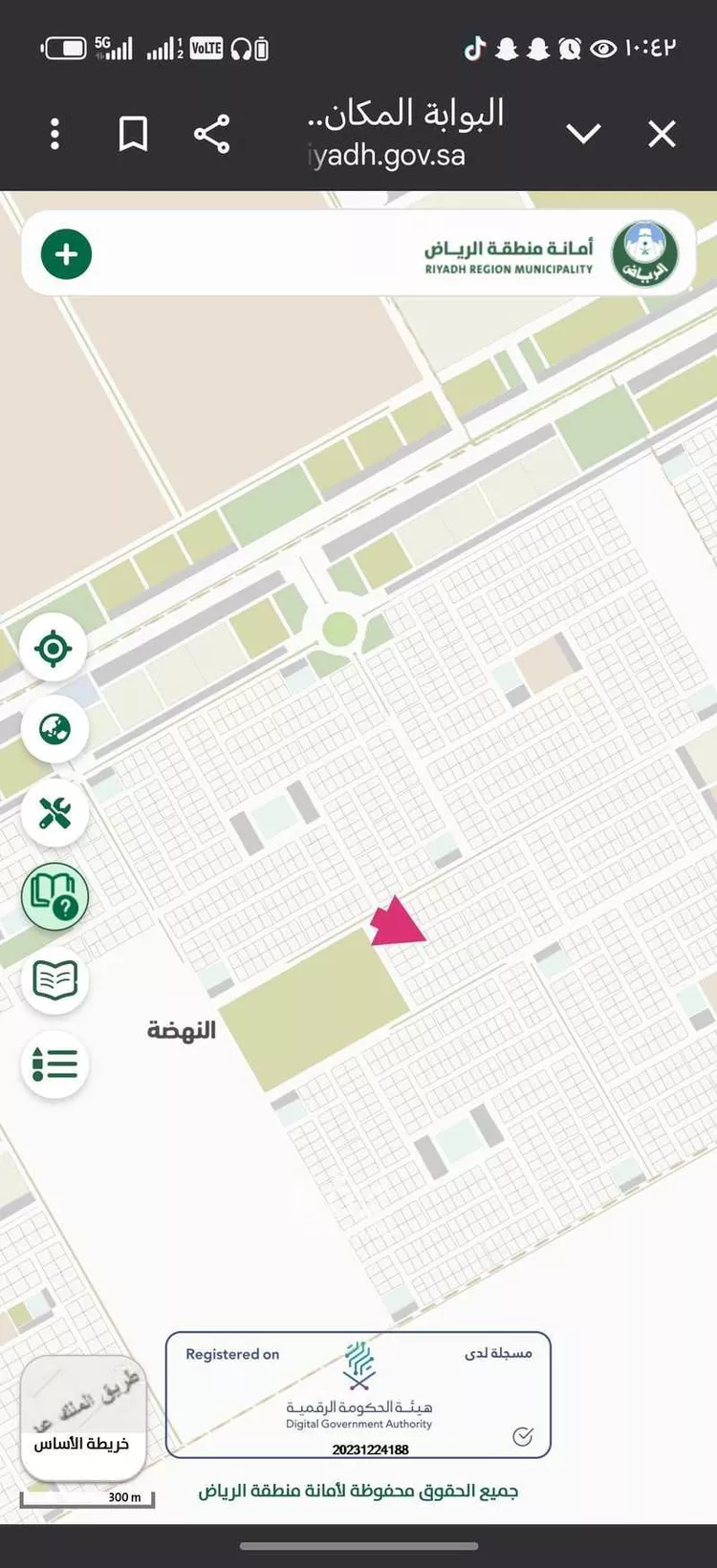The width and height of the screenshot is (717, 1568).
Task: Open the map tools button
Action: pyautogui.click(x=54, y=812)
